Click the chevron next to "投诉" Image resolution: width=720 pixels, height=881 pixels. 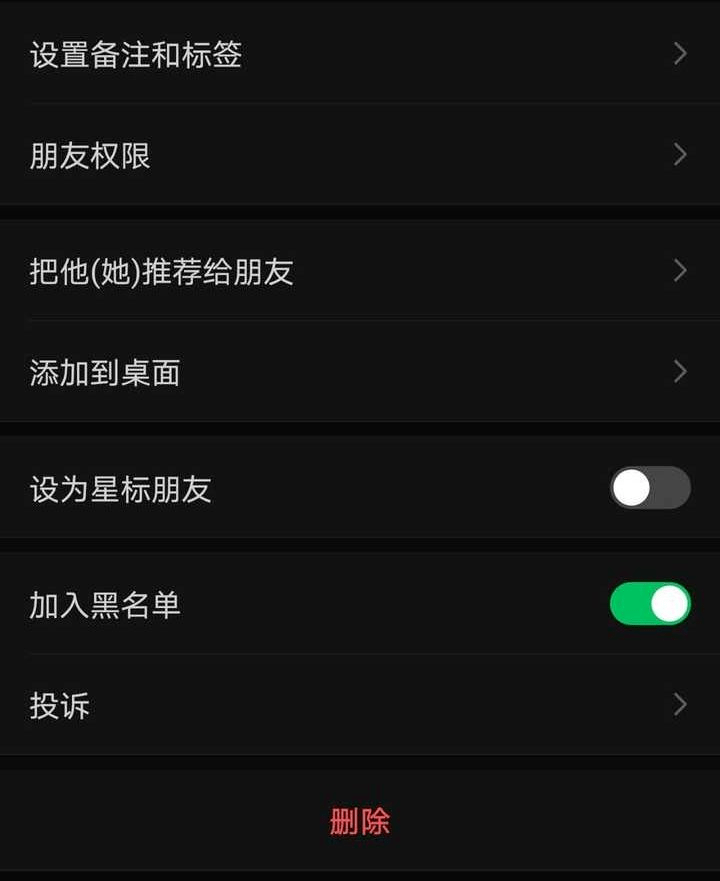679,704
